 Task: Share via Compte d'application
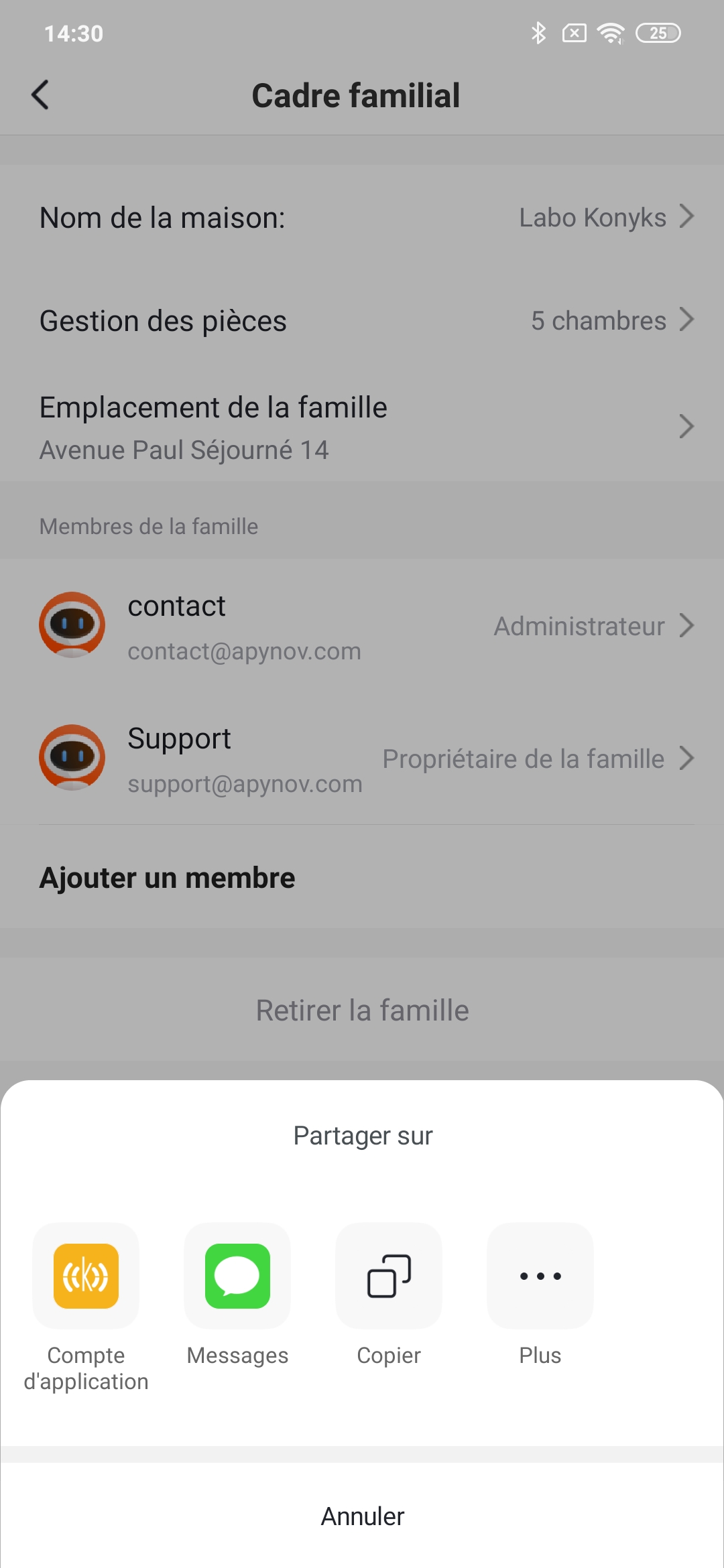[86, 1276]
